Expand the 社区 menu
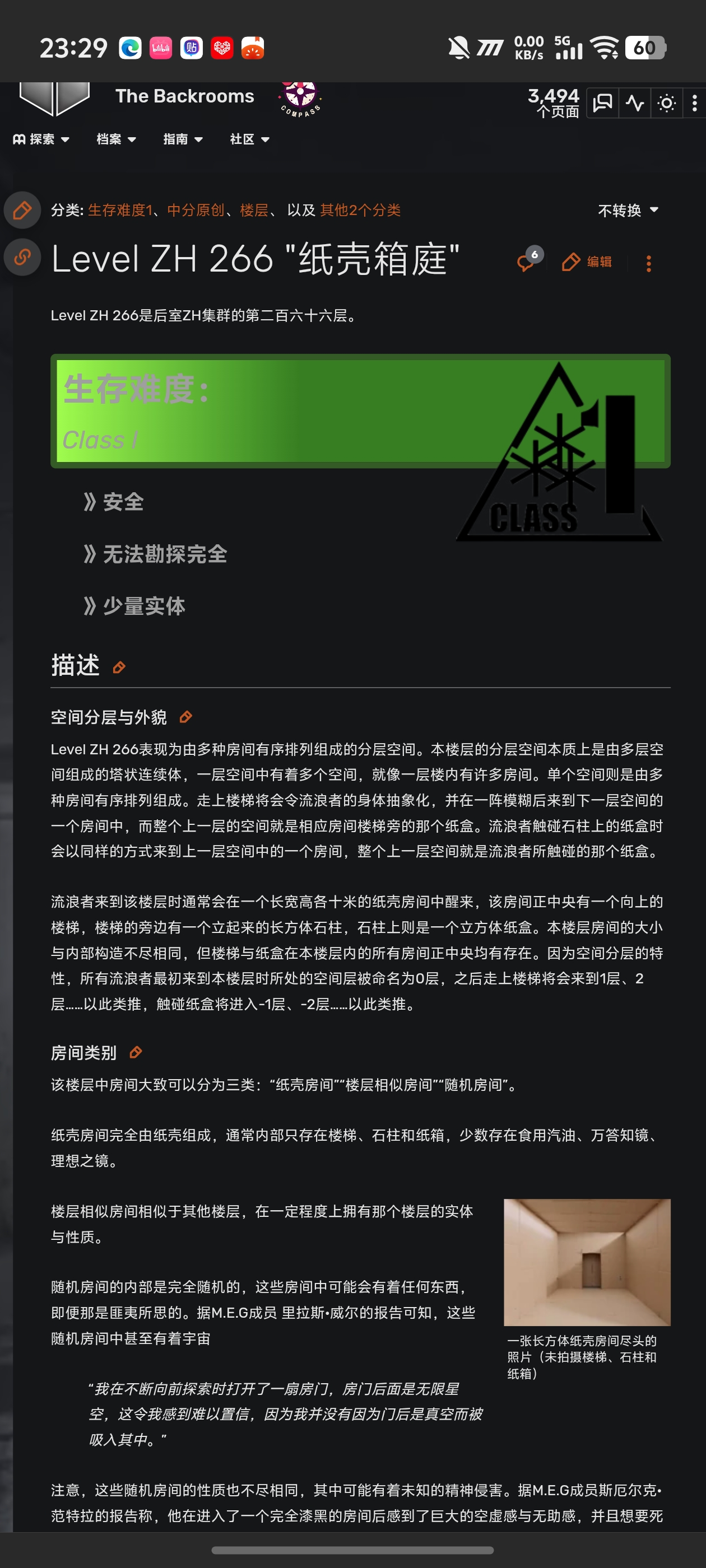Screen dimensions: 706x1568 [249, 139]
